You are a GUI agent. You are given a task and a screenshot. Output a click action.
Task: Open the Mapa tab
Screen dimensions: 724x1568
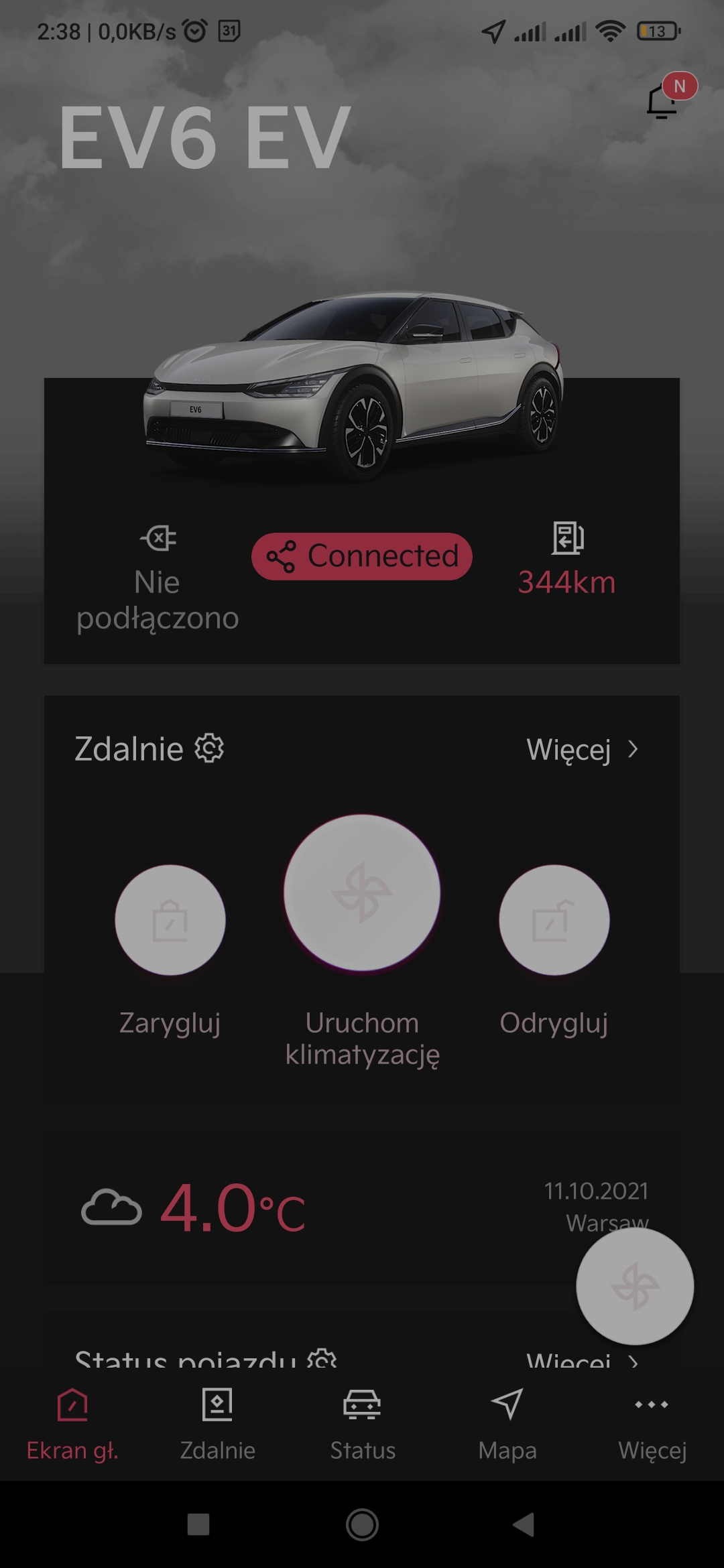(x=507, y=1425)
